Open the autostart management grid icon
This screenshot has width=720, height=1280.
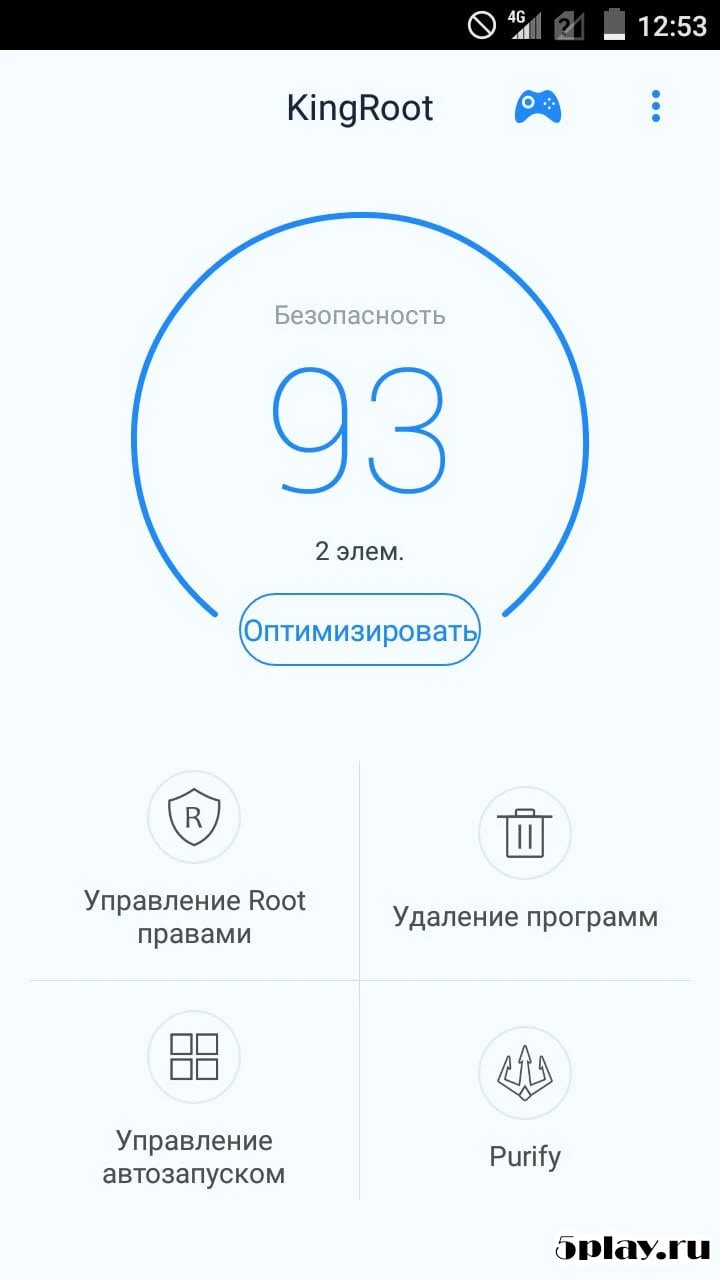click(193, 1057)
